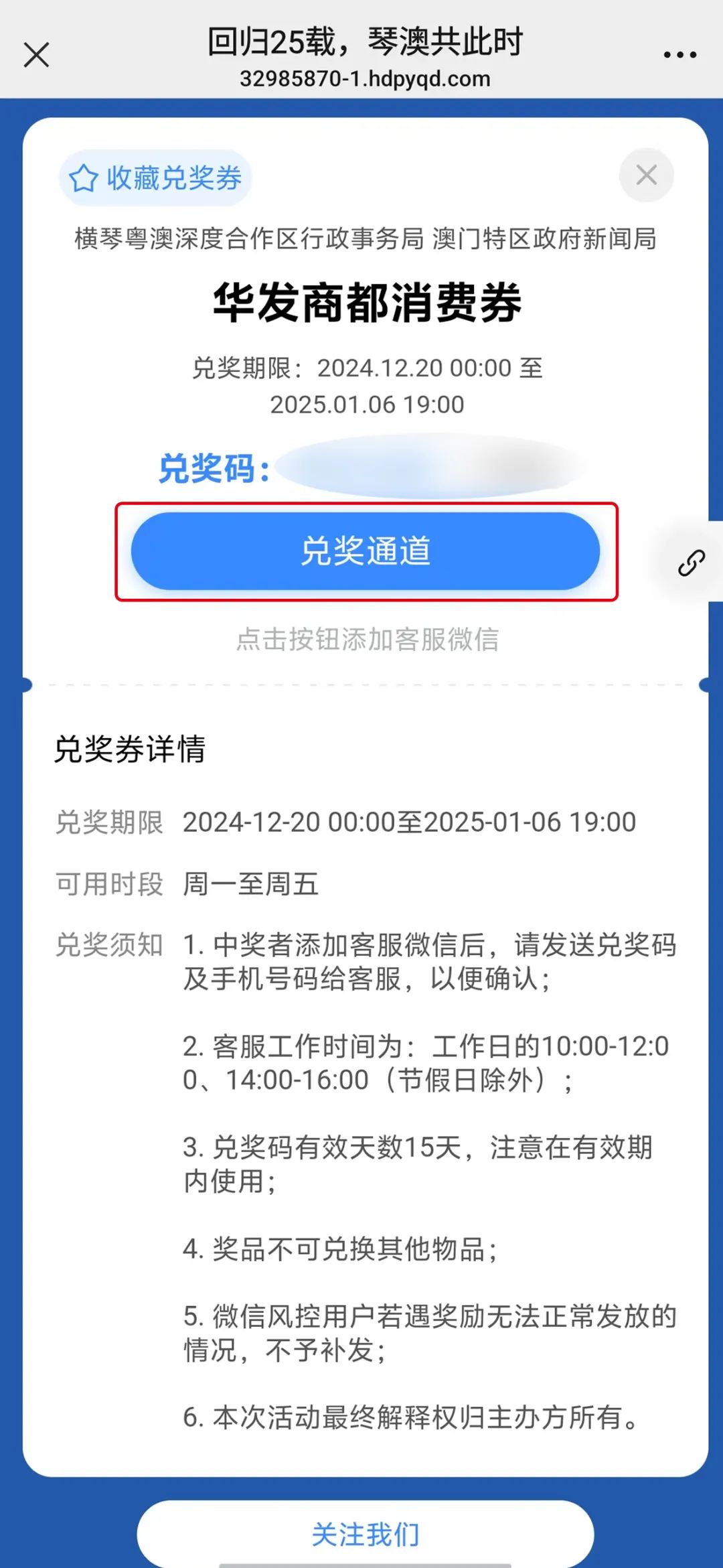
Task: Tap the star outline inside the collect badge
Action: point(83,178)
